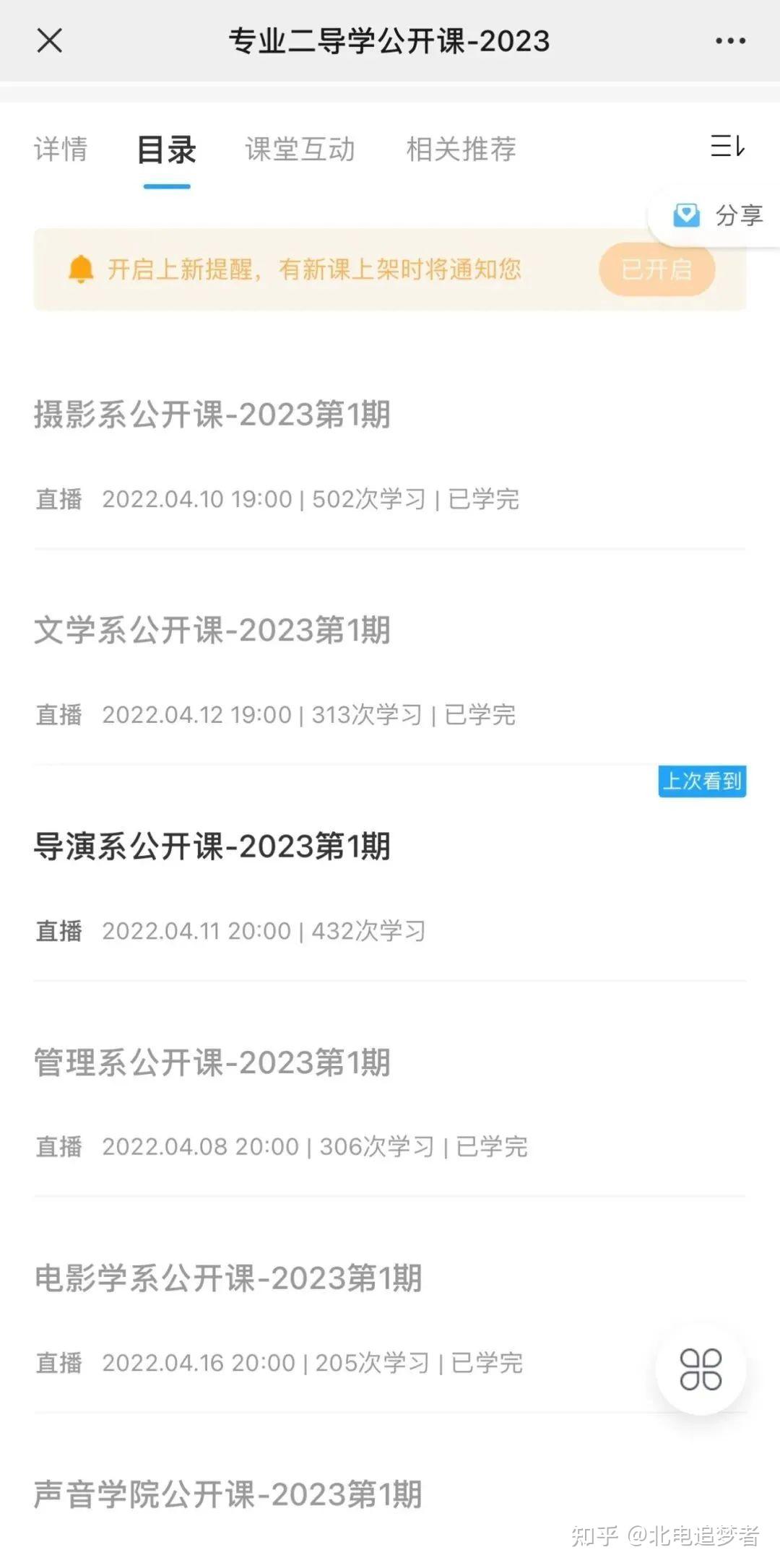Open the three-dot overflow menu
This screenshot has height=1568, width=780.
[730, 41]
